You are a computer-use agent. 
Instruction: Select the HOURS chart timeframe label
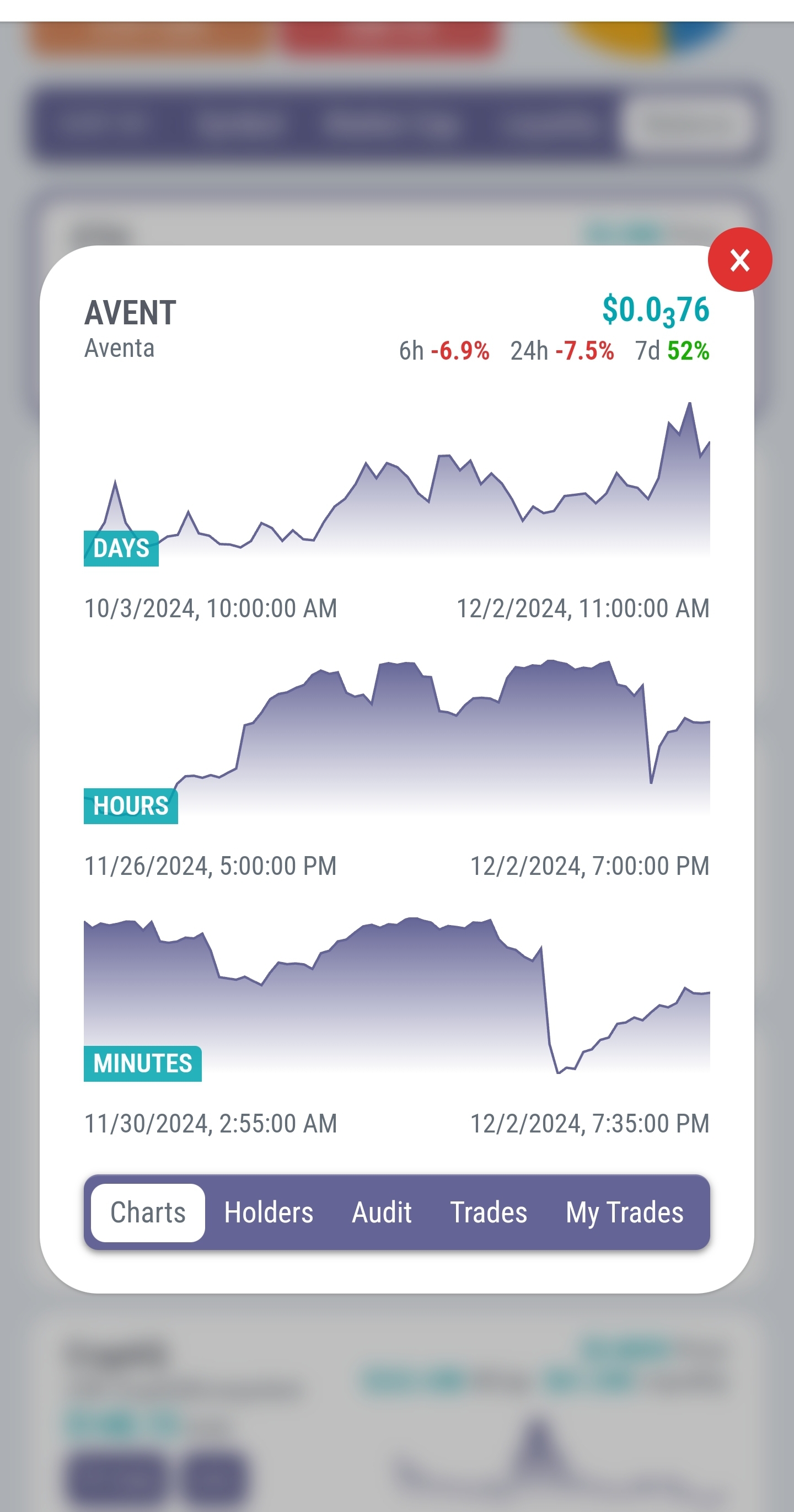131,806
